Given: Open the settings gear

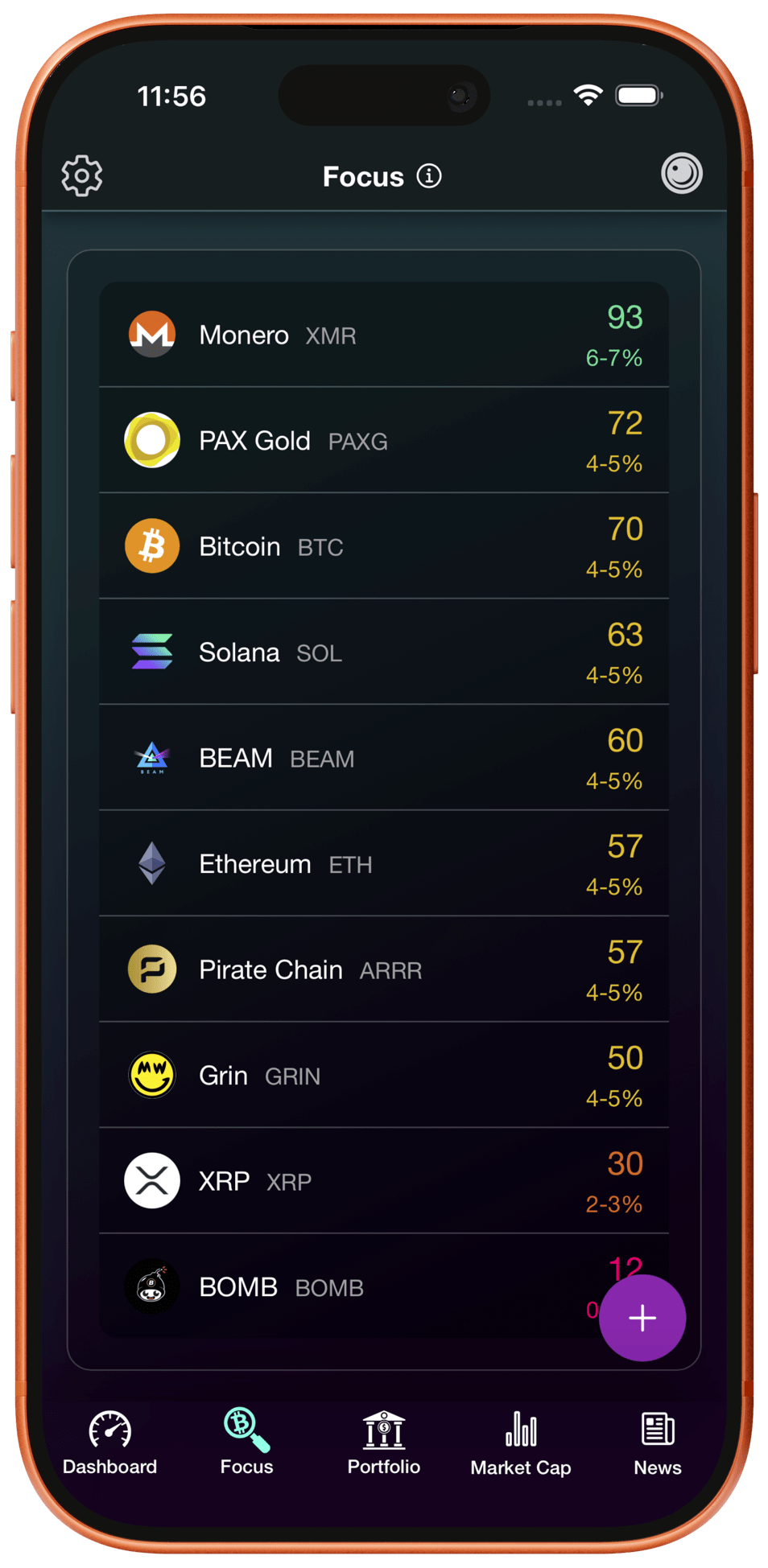Looking at the screenshot, I should [82, 175].
